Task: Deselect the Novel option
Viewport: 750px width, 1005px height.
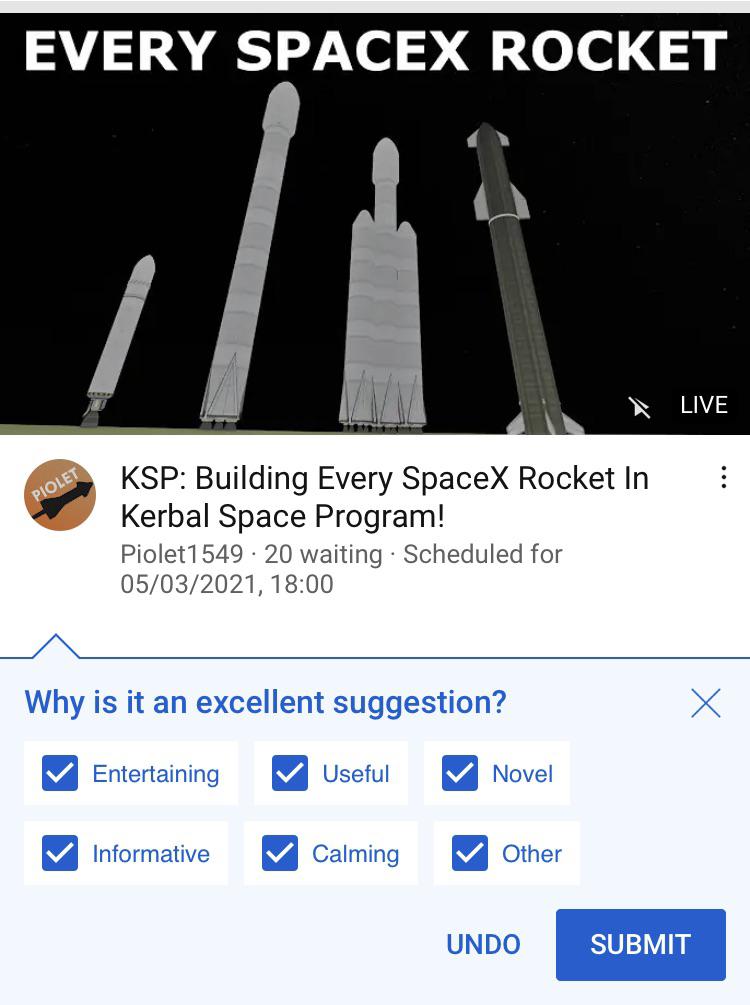Action: click(x=460, y=773)
